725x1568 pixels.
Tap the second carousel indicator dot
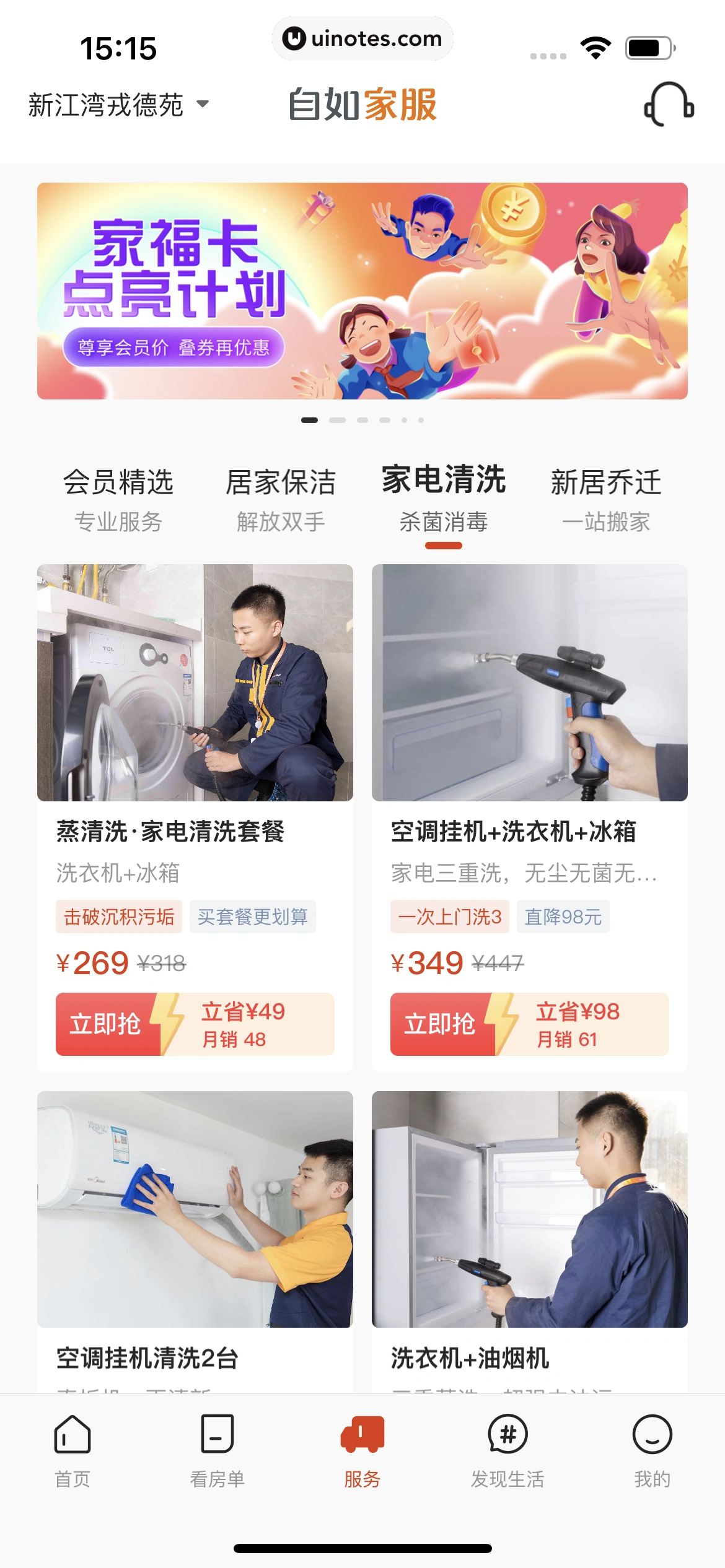click(x=338, y=419)
